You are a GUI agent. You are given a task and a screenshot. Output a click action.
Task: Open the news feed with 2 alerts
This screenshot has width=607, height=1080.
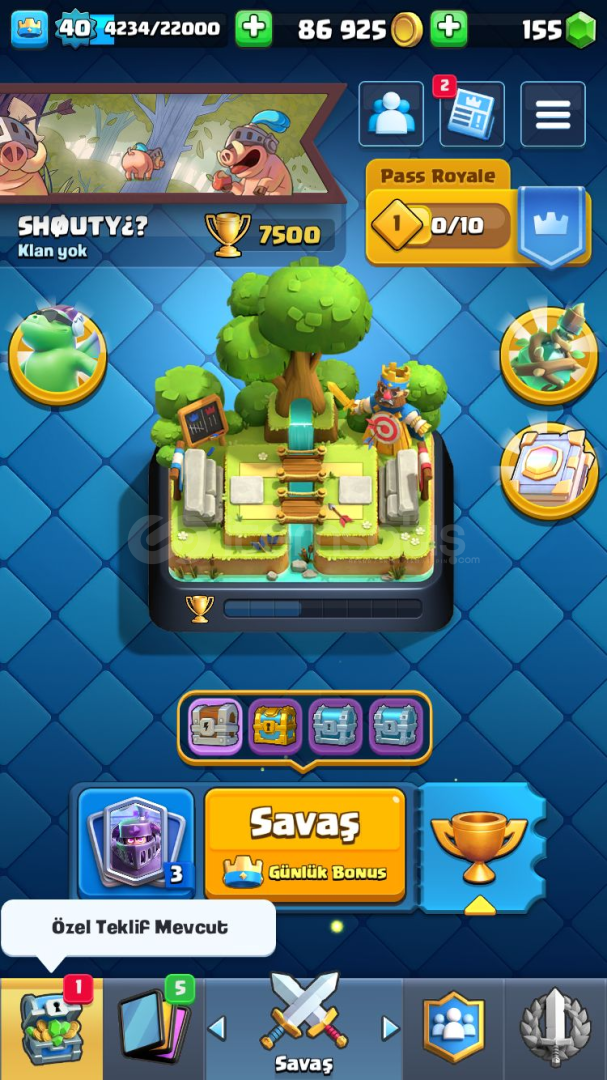pos(472,114)
